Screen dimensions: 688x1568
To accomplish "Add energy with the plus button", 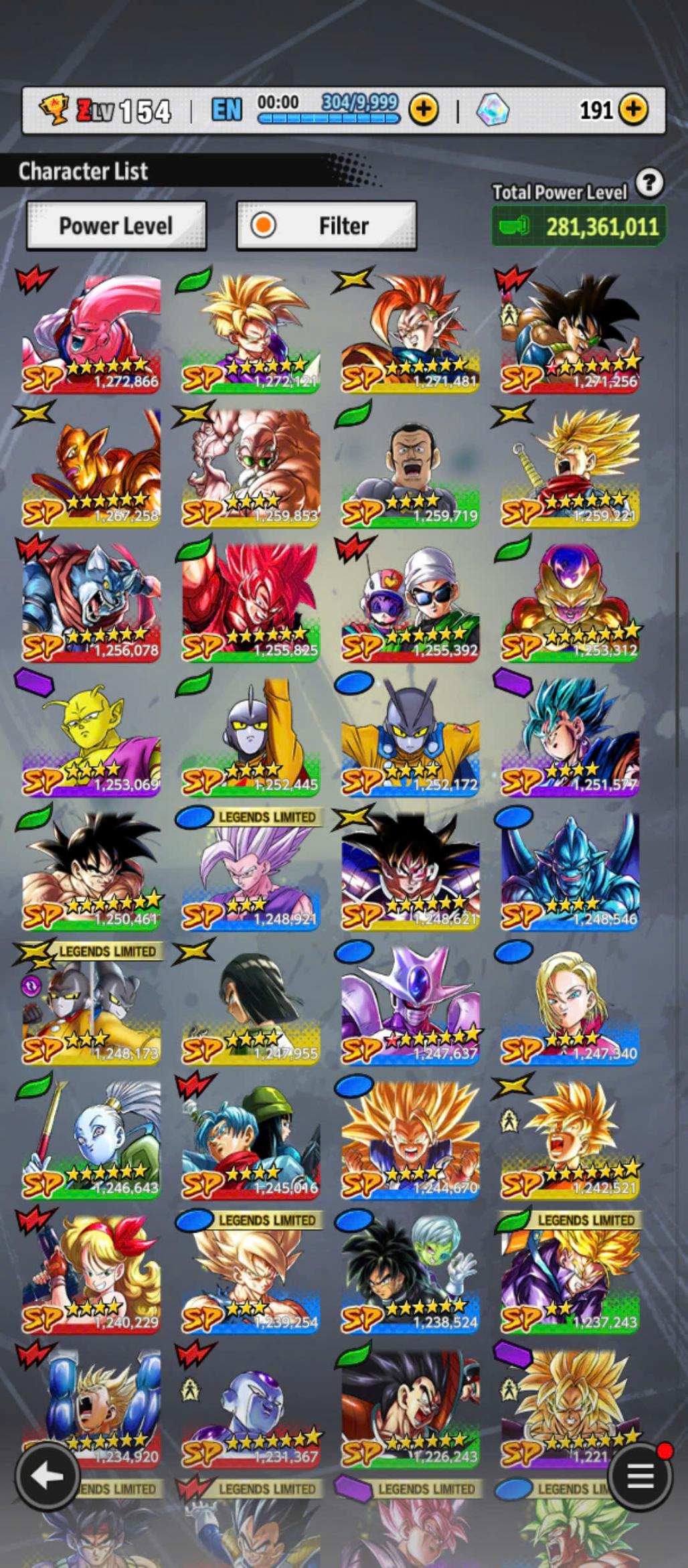I will pos(423,109).
